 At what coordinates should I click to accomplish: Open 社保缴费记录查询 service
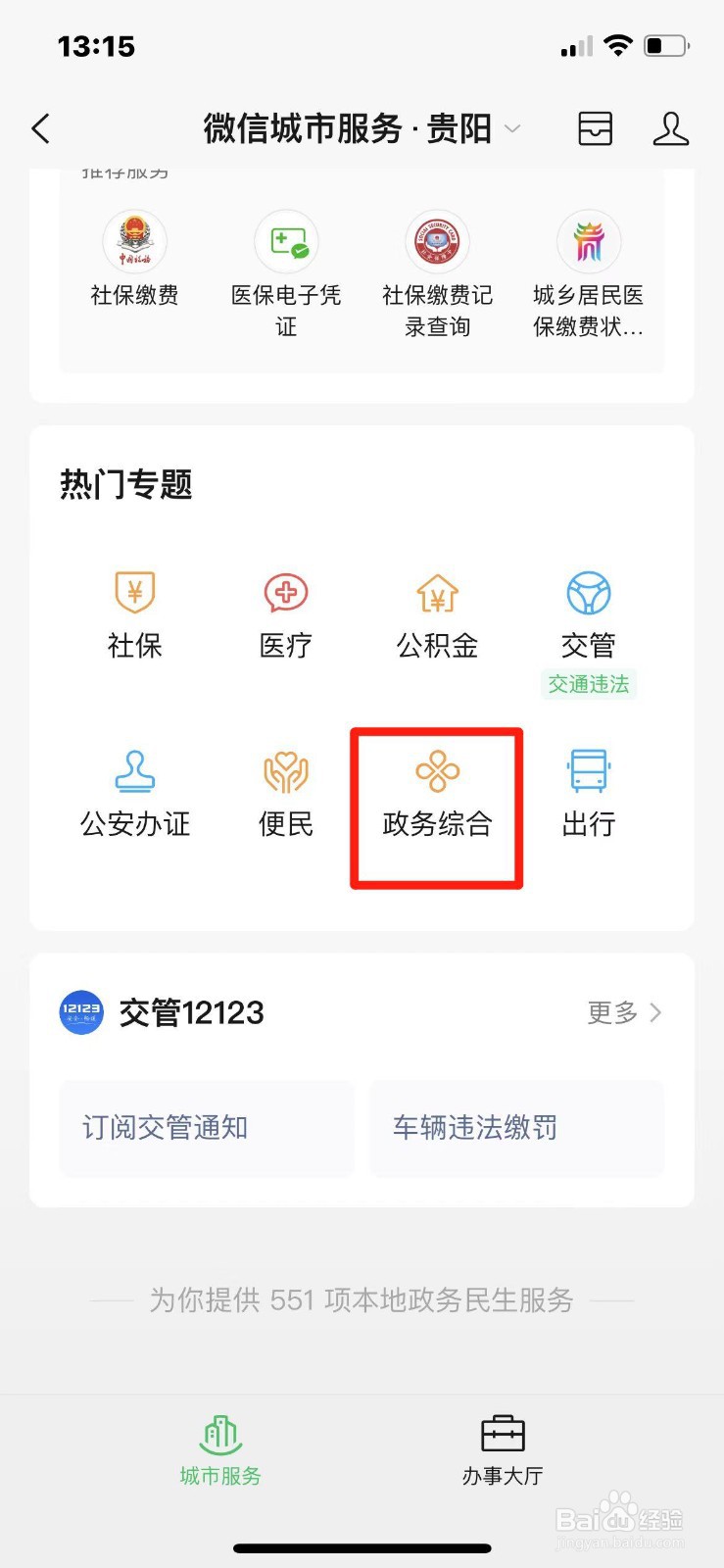[x=437, y=242]
